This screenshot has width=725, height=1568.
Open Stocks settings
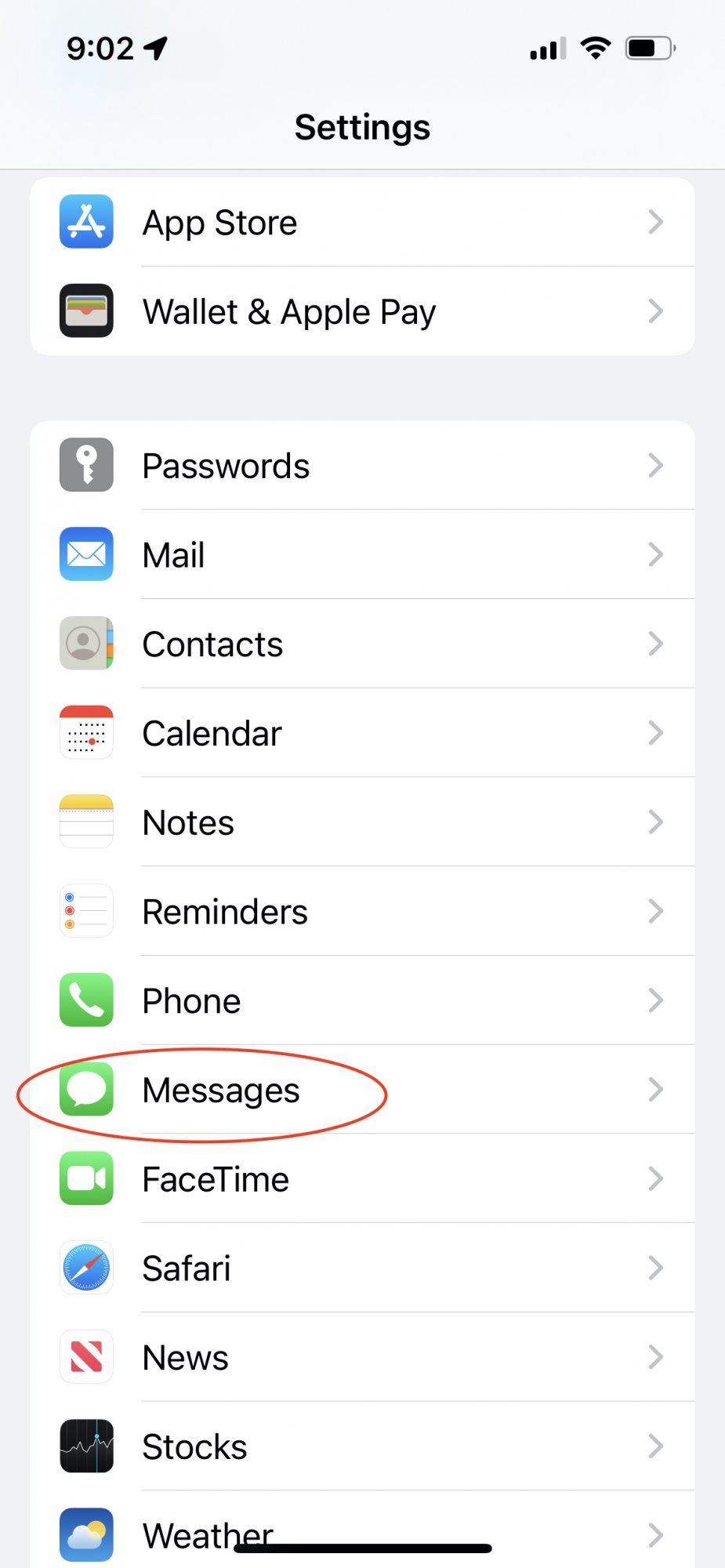[361, 1446]
